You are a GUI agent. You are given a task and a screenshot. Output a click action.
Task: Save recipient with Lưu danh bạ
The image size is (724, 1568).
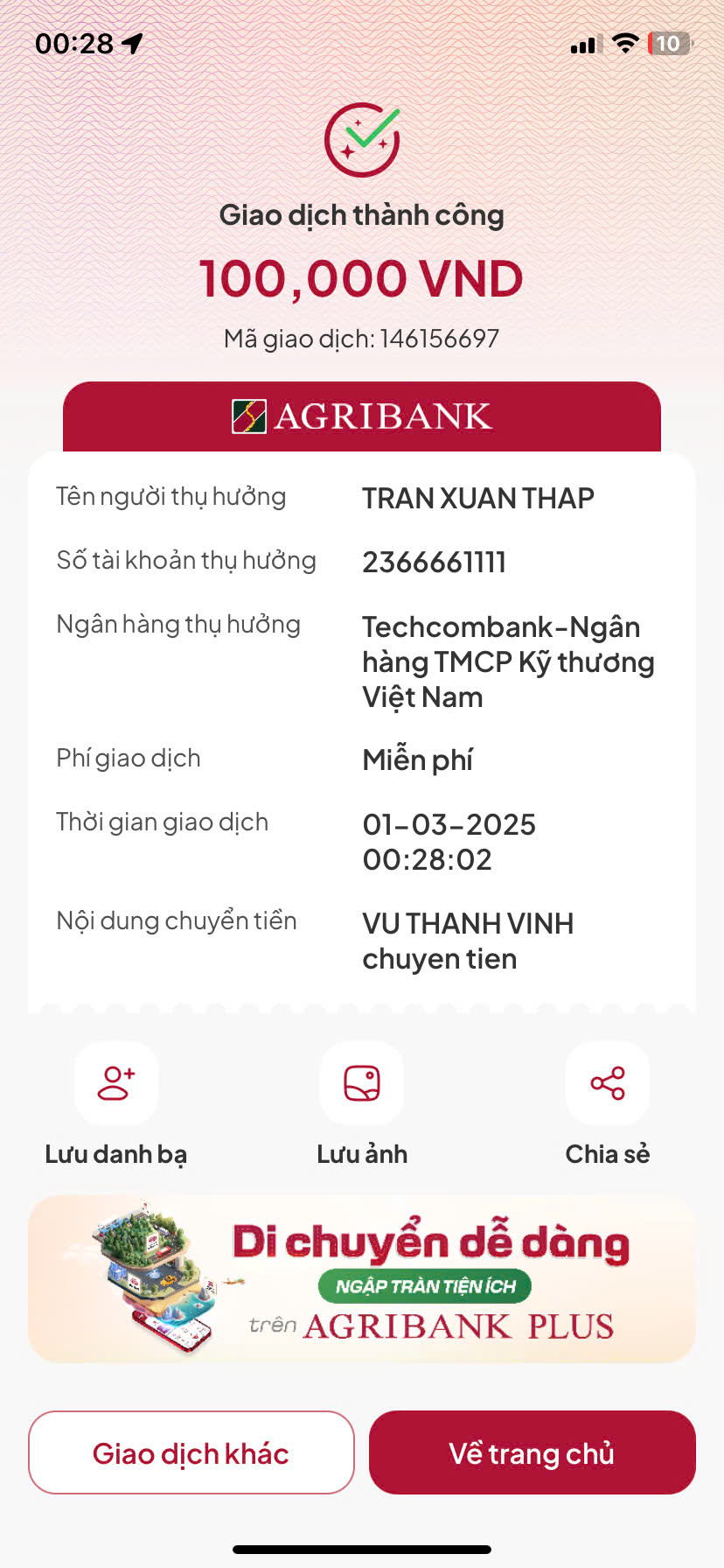[116, 1084]
